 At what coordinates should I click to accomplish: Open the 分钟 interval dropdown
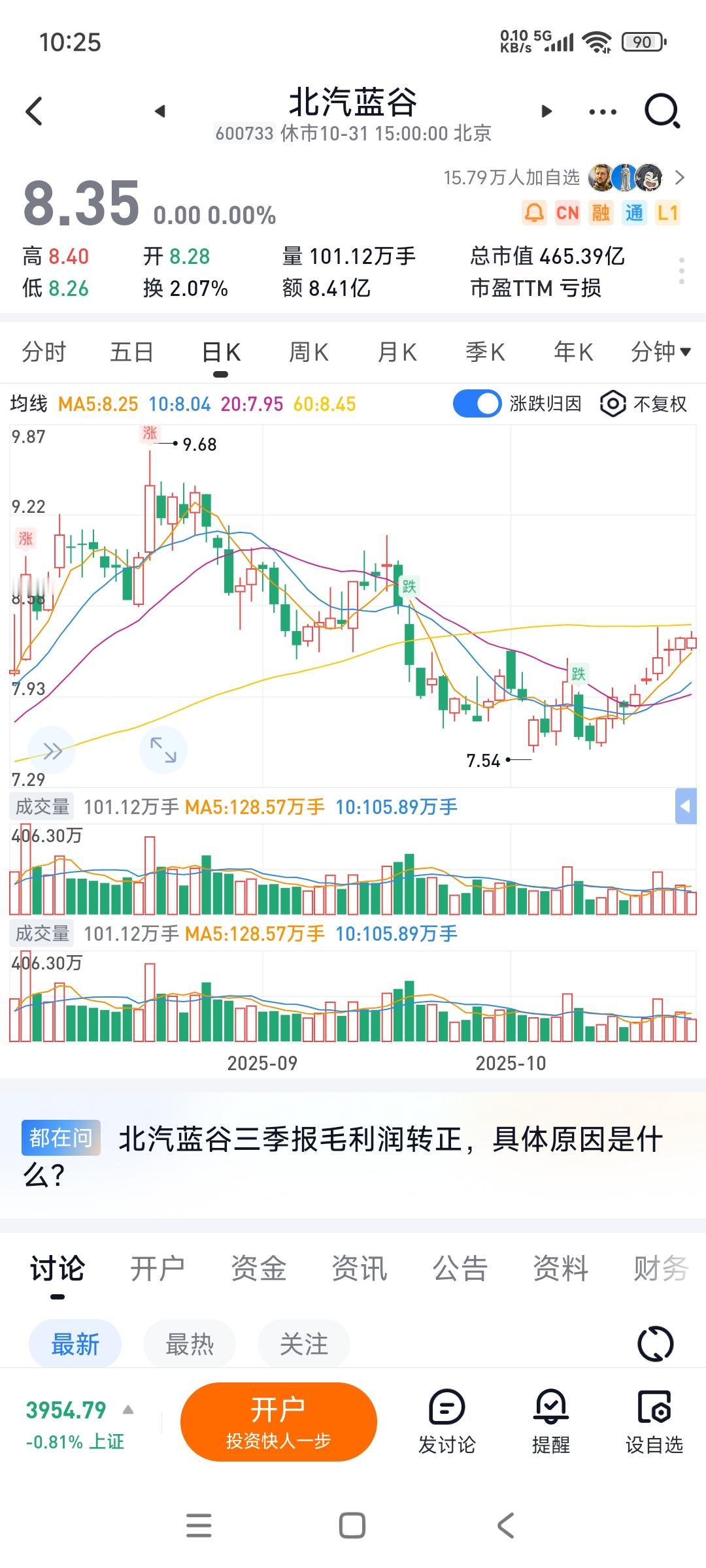[x=659, y=351]
